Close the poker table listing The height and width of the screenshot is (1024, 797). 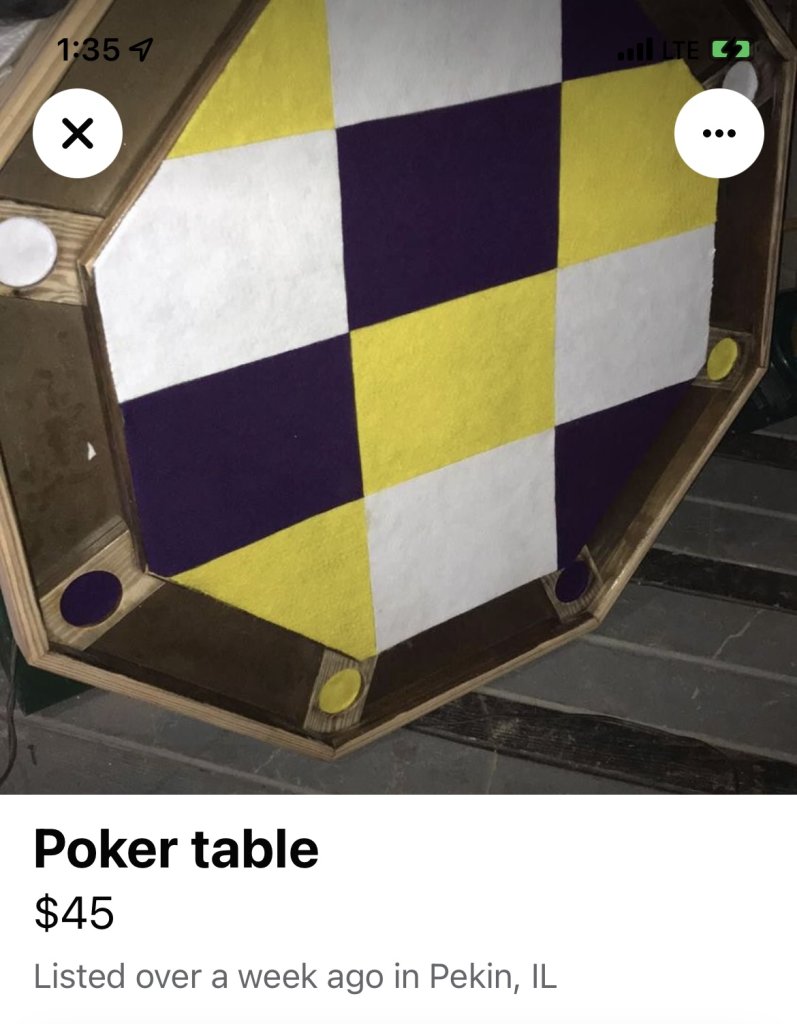[x=77, y=133]
